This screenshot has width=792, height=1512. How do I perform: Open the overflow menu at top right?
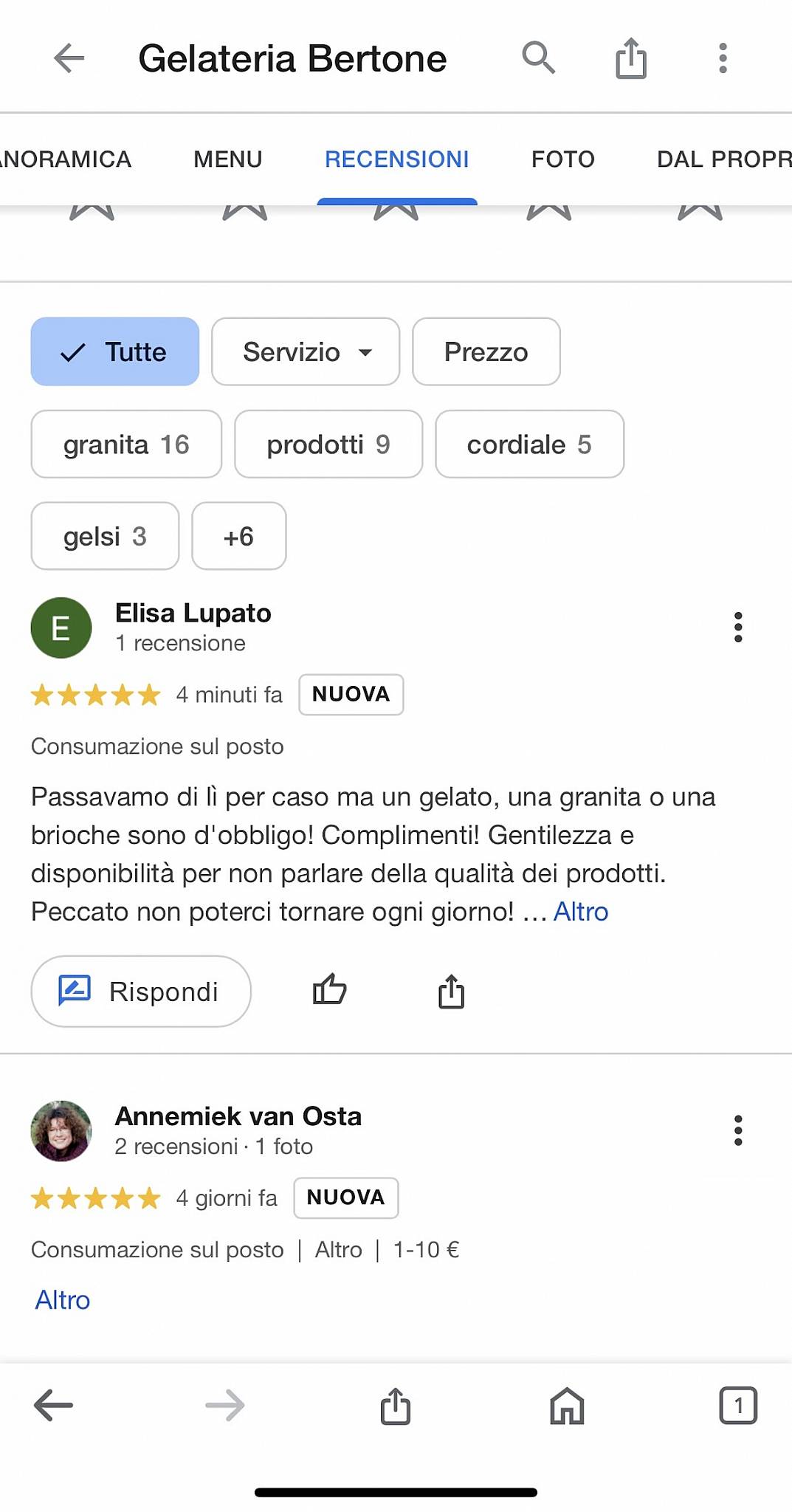point(723,57)
